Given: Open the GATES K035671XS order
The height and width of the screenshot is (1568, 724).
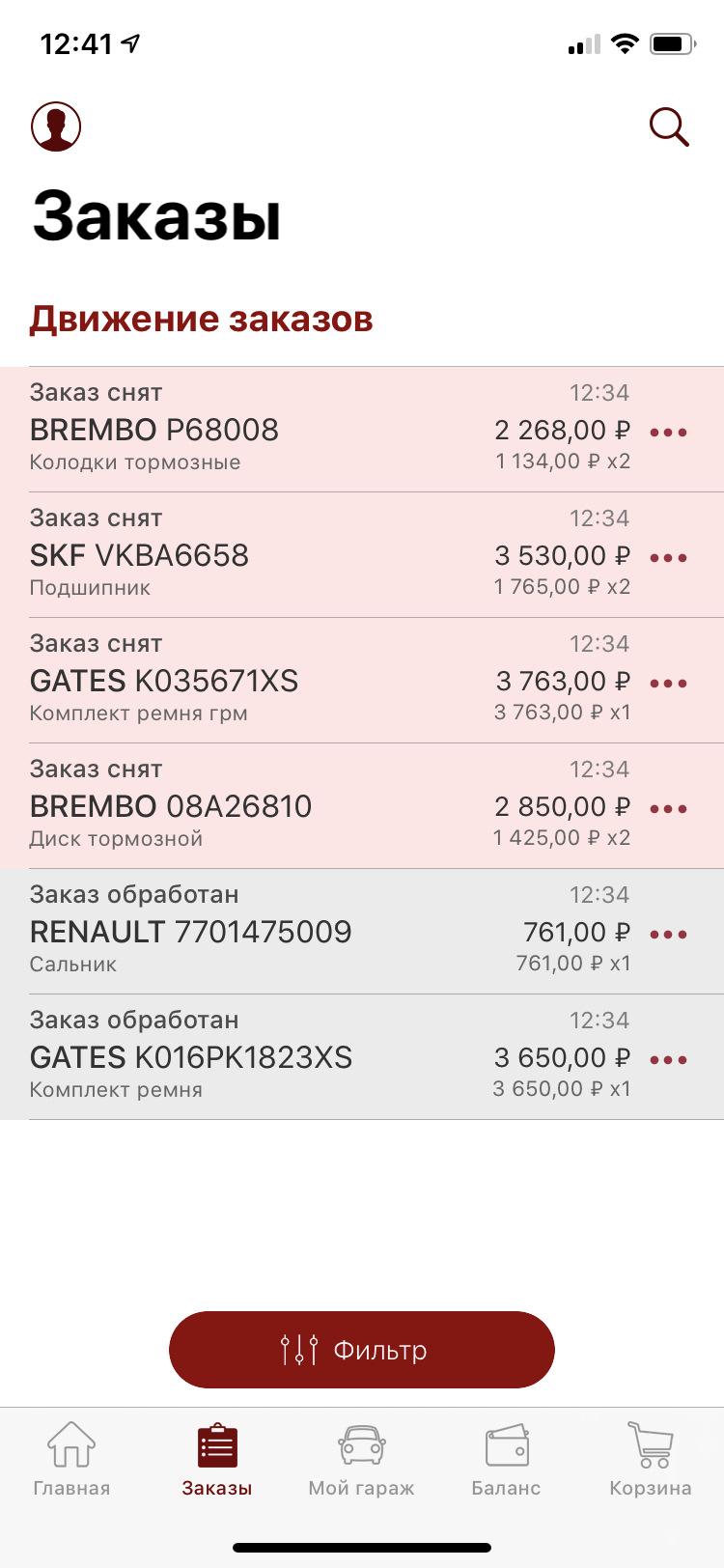Looking at the screenshot, I should click(290, 681).
